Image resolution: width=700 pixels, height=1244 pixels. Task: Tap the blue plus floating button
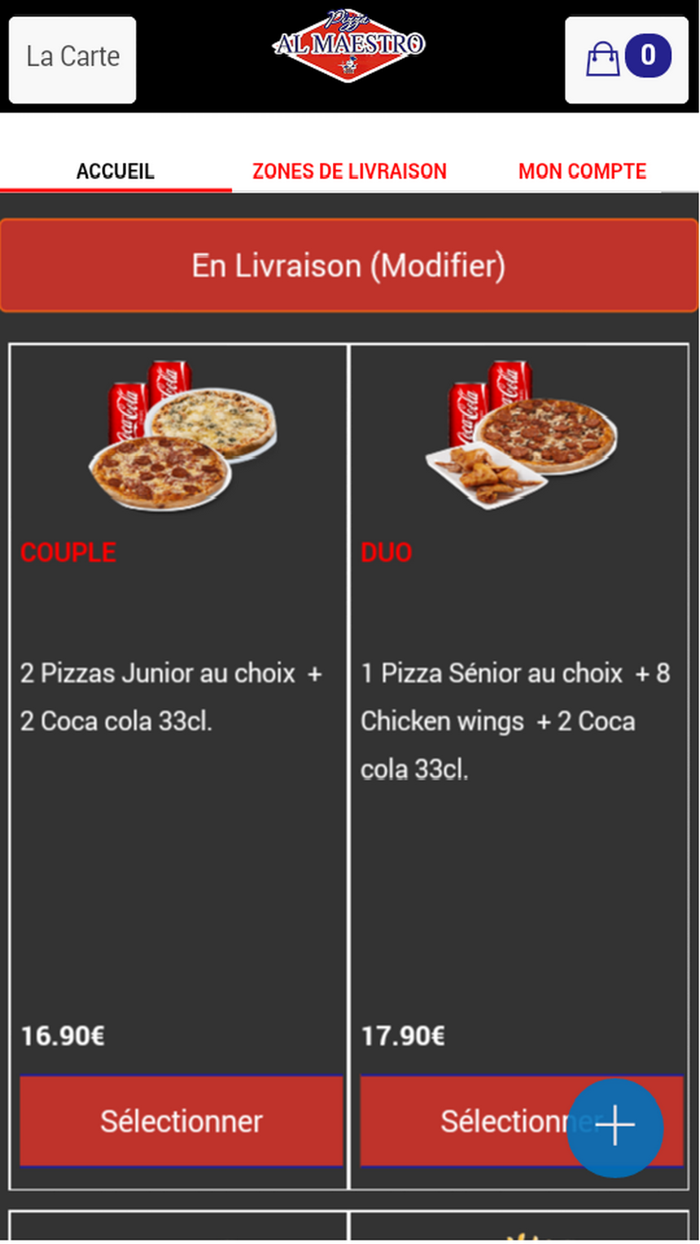pyautogui.click(x=615, y=1127)
